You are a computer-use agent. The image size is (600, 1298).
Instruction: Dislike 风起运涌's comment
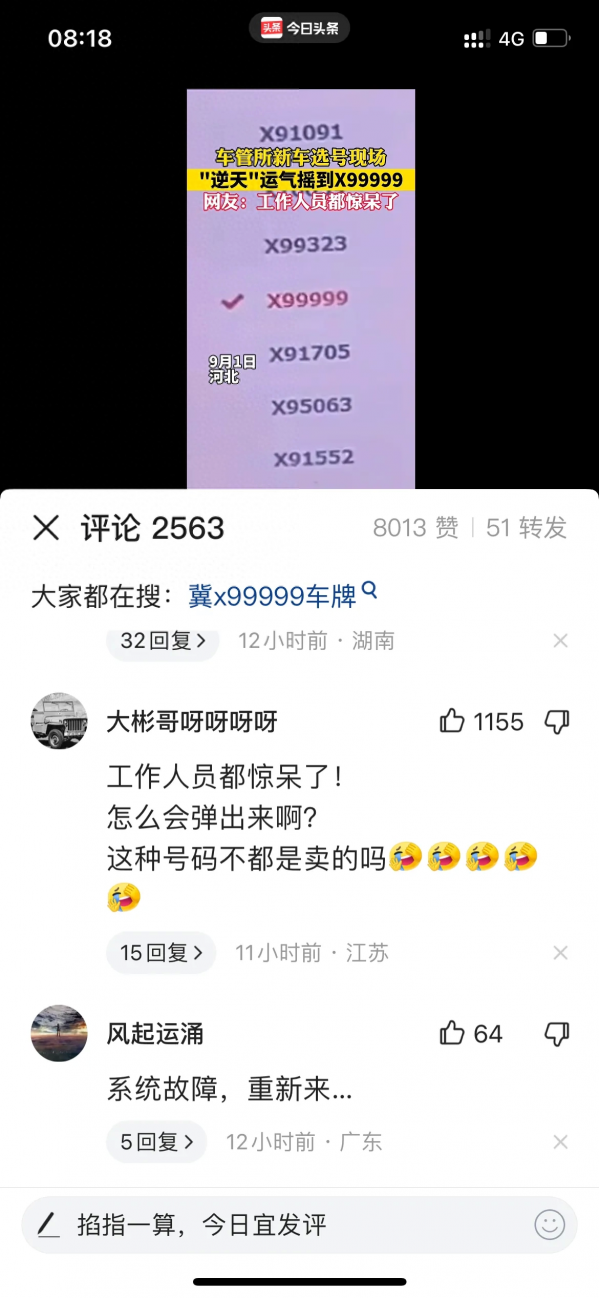pyautogui.click(x=557, y=1033)
